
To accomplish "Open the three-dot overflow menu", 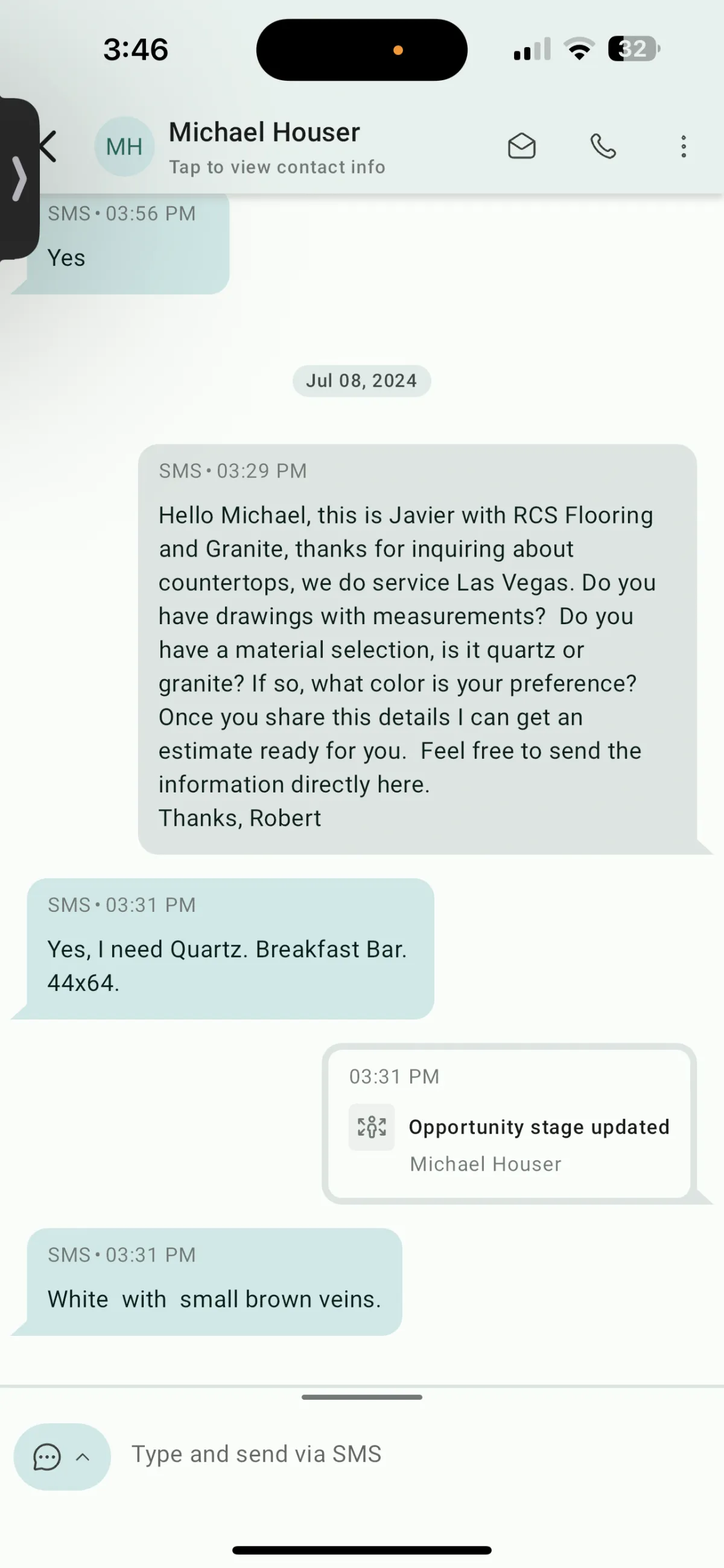I will [683, 147].
